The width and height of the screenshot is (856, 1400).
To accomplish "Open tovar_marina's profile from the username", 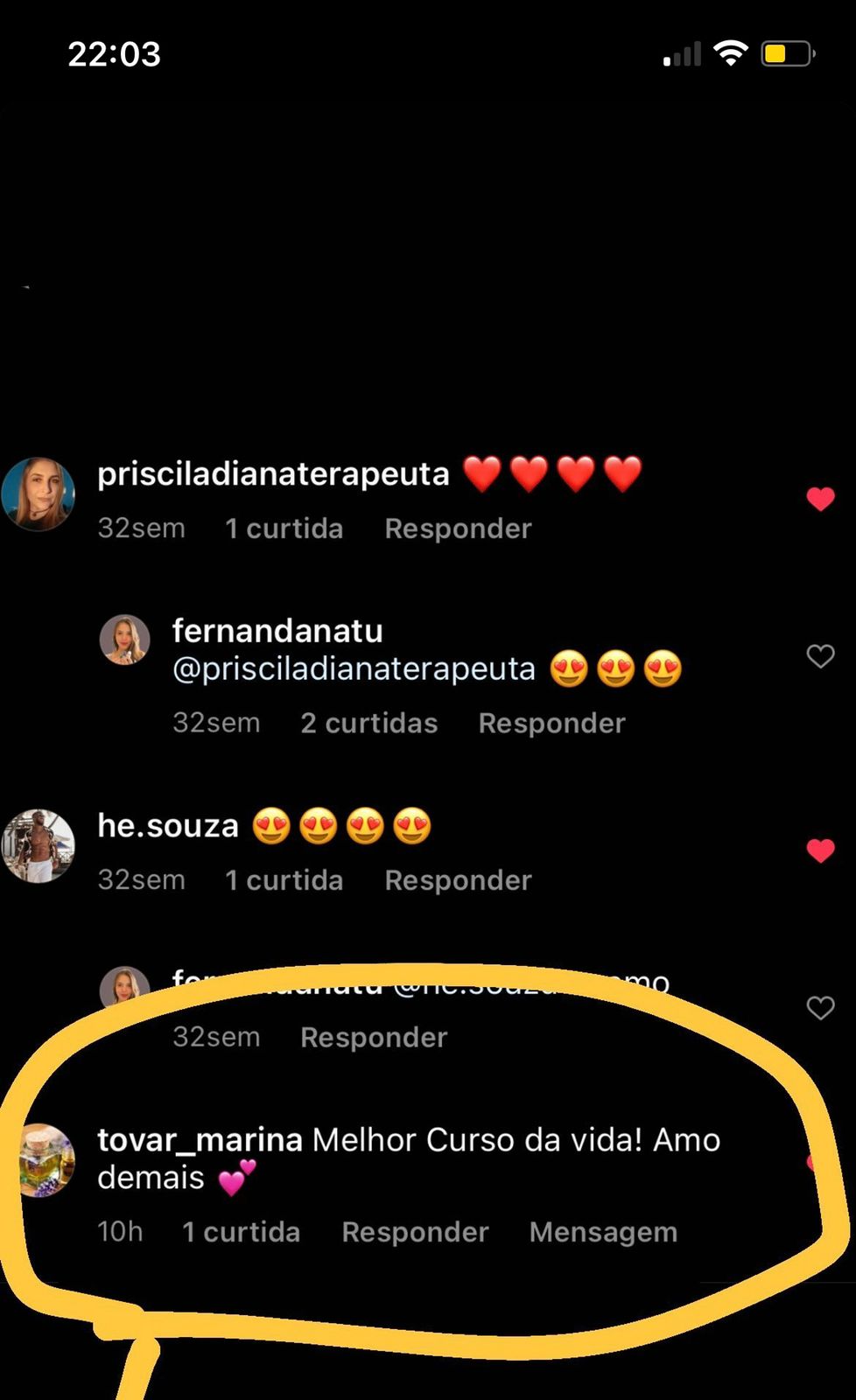I will coord(200,1140).
